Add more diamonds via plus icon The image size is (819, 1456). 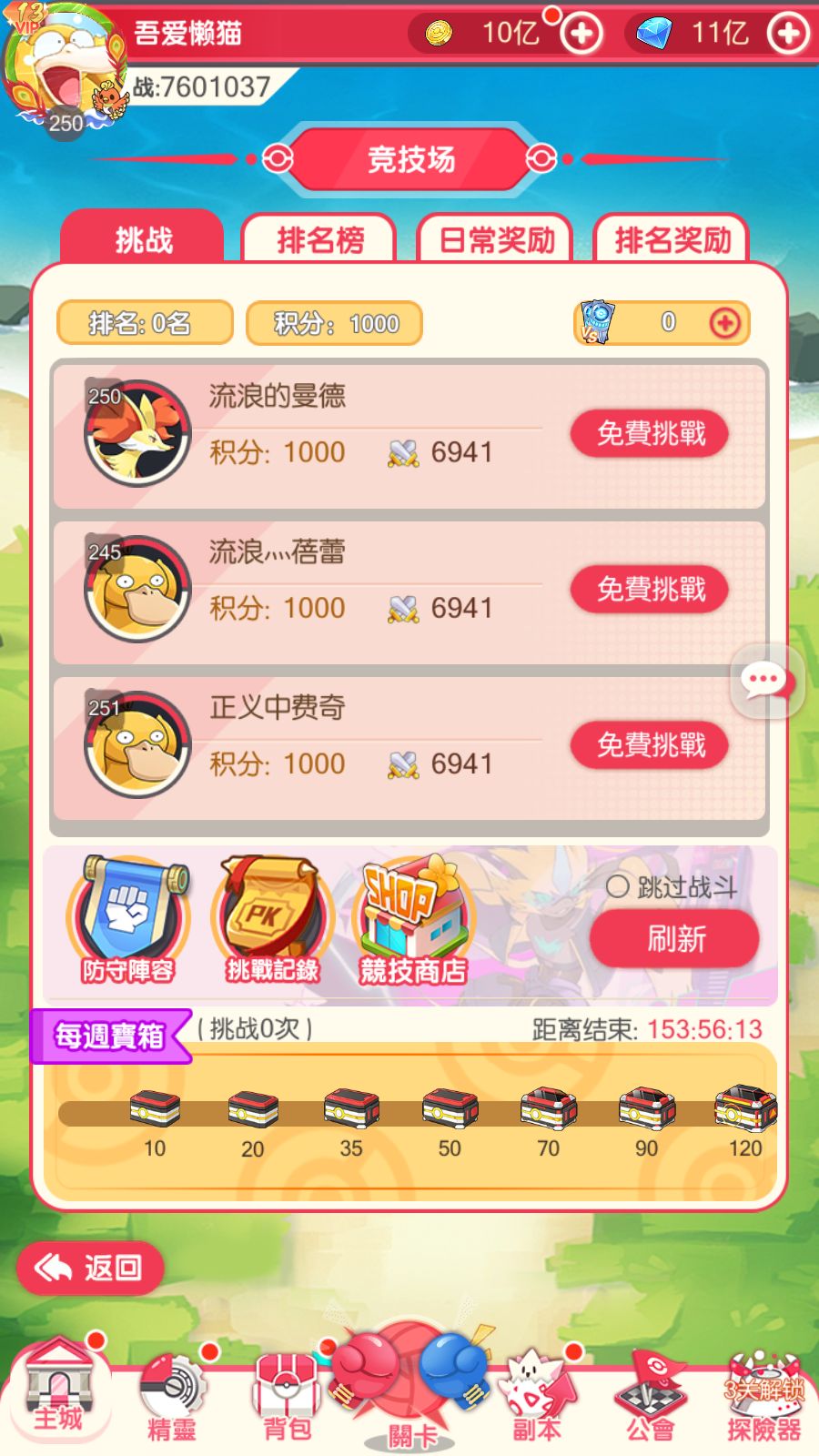coord(787,35)
